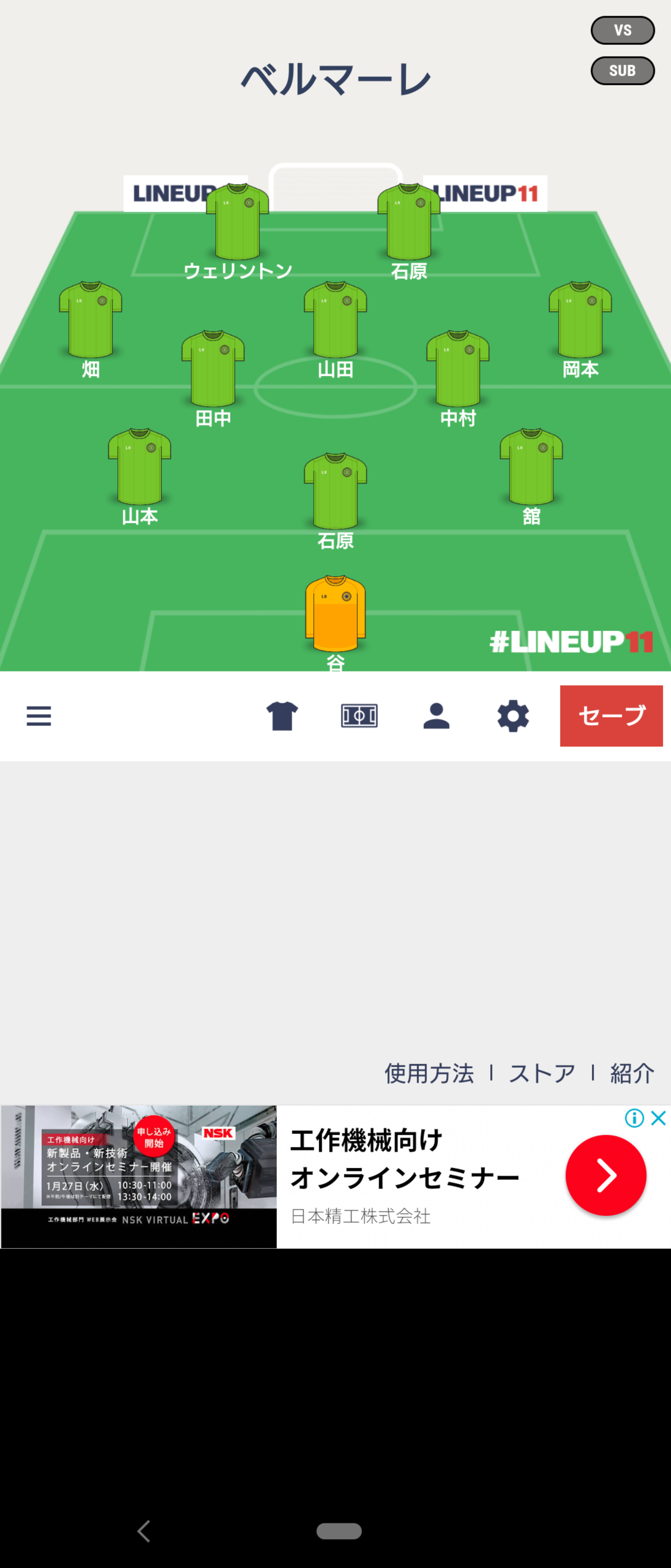Open the jersey shirt options
Viewport: 671px width, 1568px height.
click(x=282, y=716)
